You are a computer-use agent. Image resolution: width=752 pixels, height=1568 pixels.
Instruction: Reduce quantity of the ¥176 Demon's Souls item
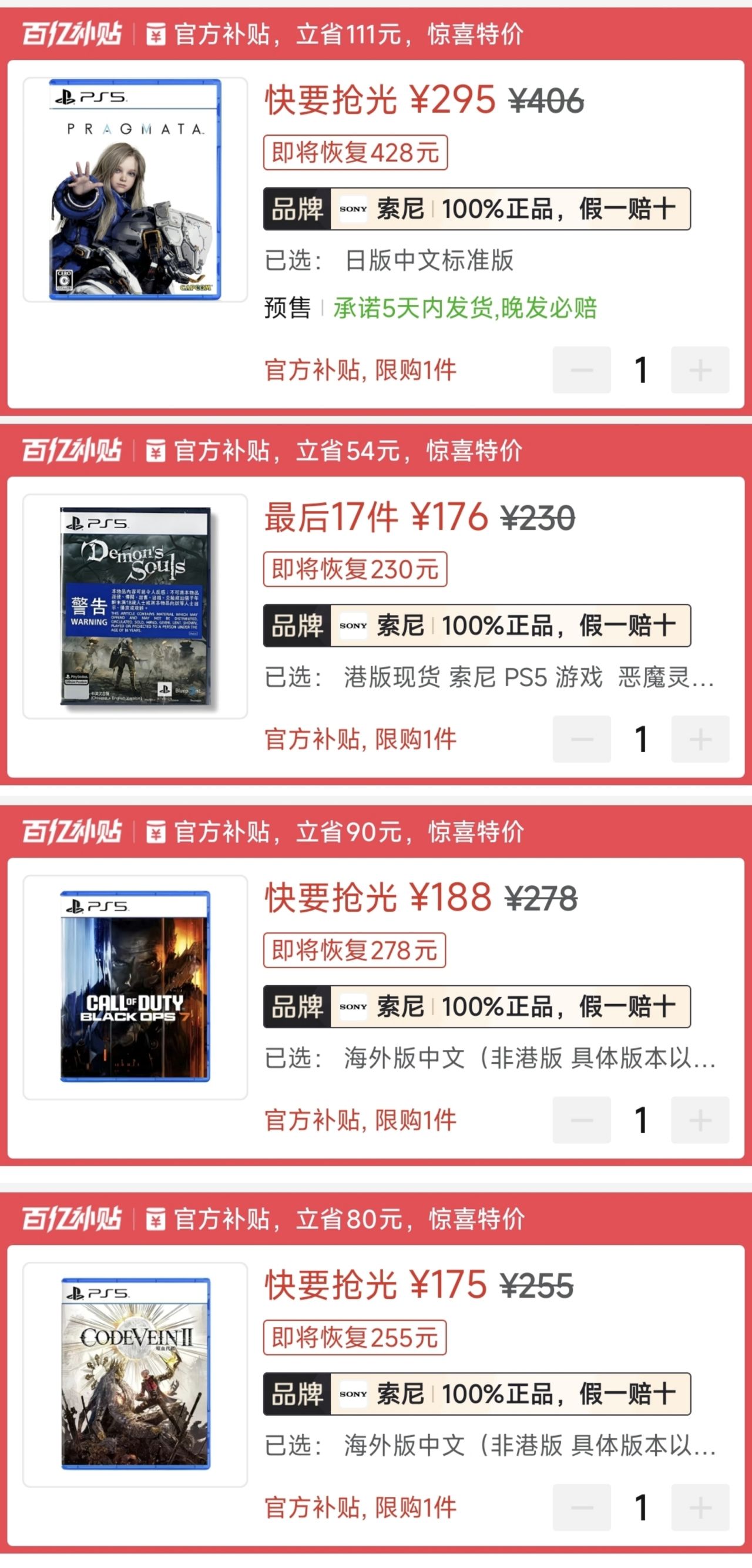click(582, 739)
